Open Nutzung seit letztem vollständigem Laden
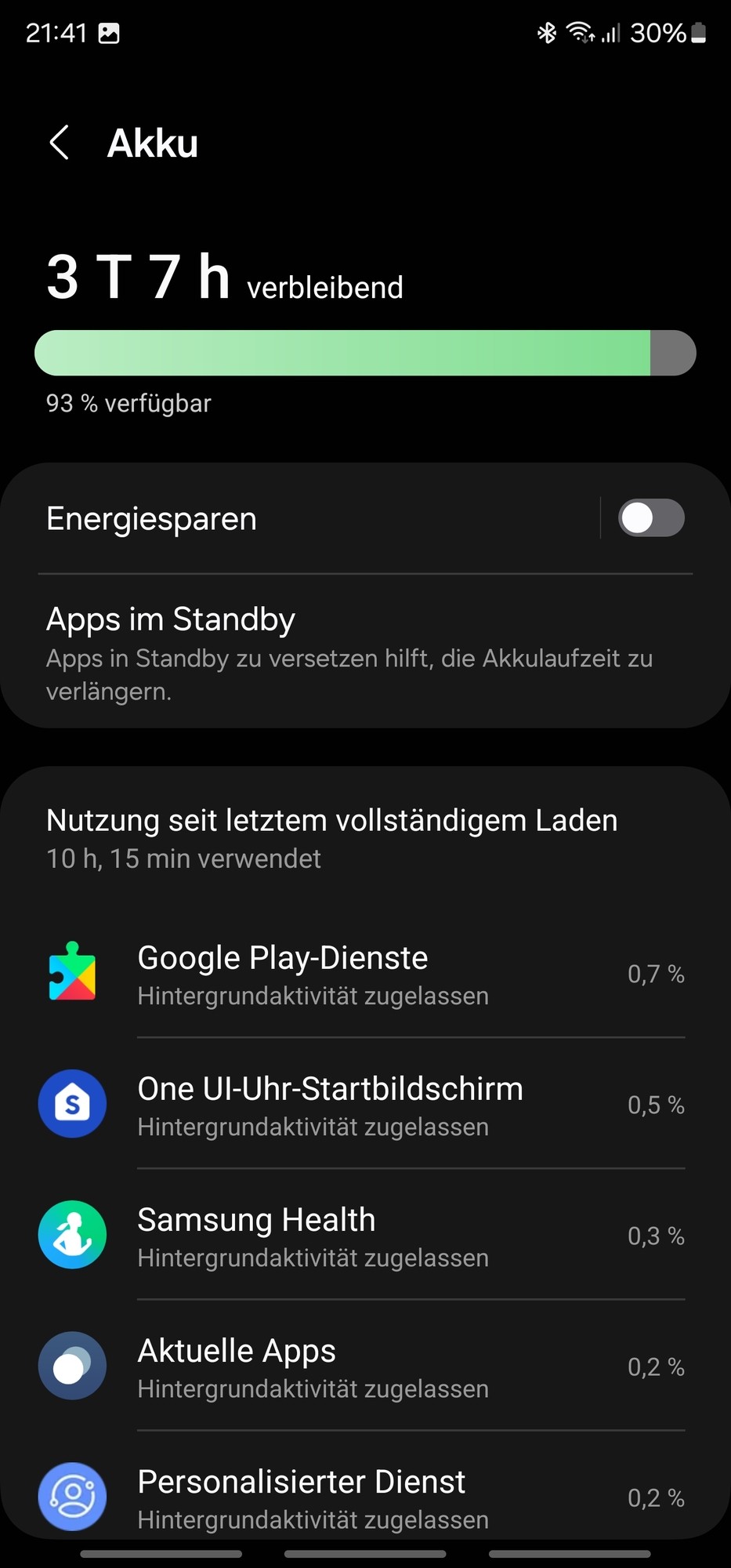 pyautogui.click(x=332, y=837)
